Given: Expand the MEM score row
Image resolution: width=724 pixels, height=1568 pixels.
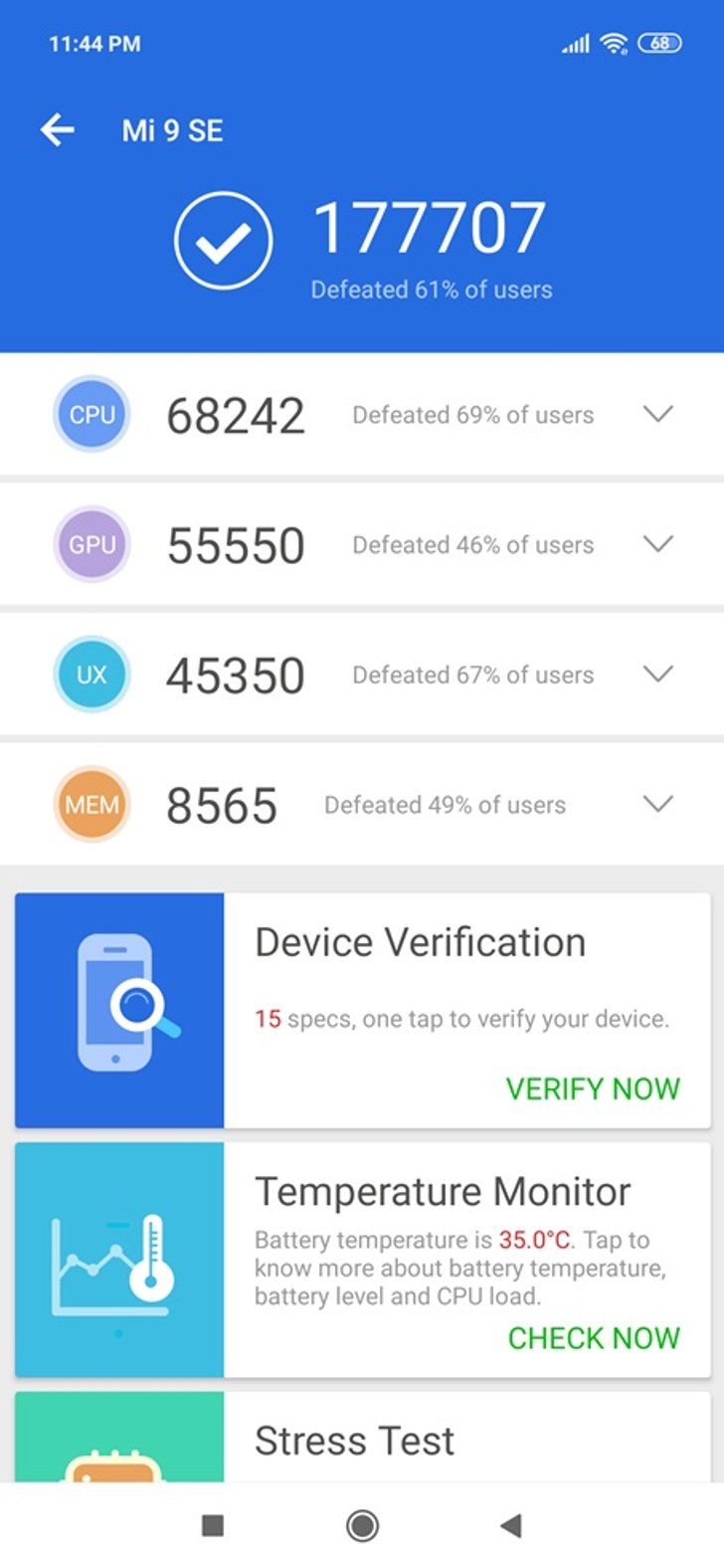Looking at the screenshot, I should [x=658, y=804].
